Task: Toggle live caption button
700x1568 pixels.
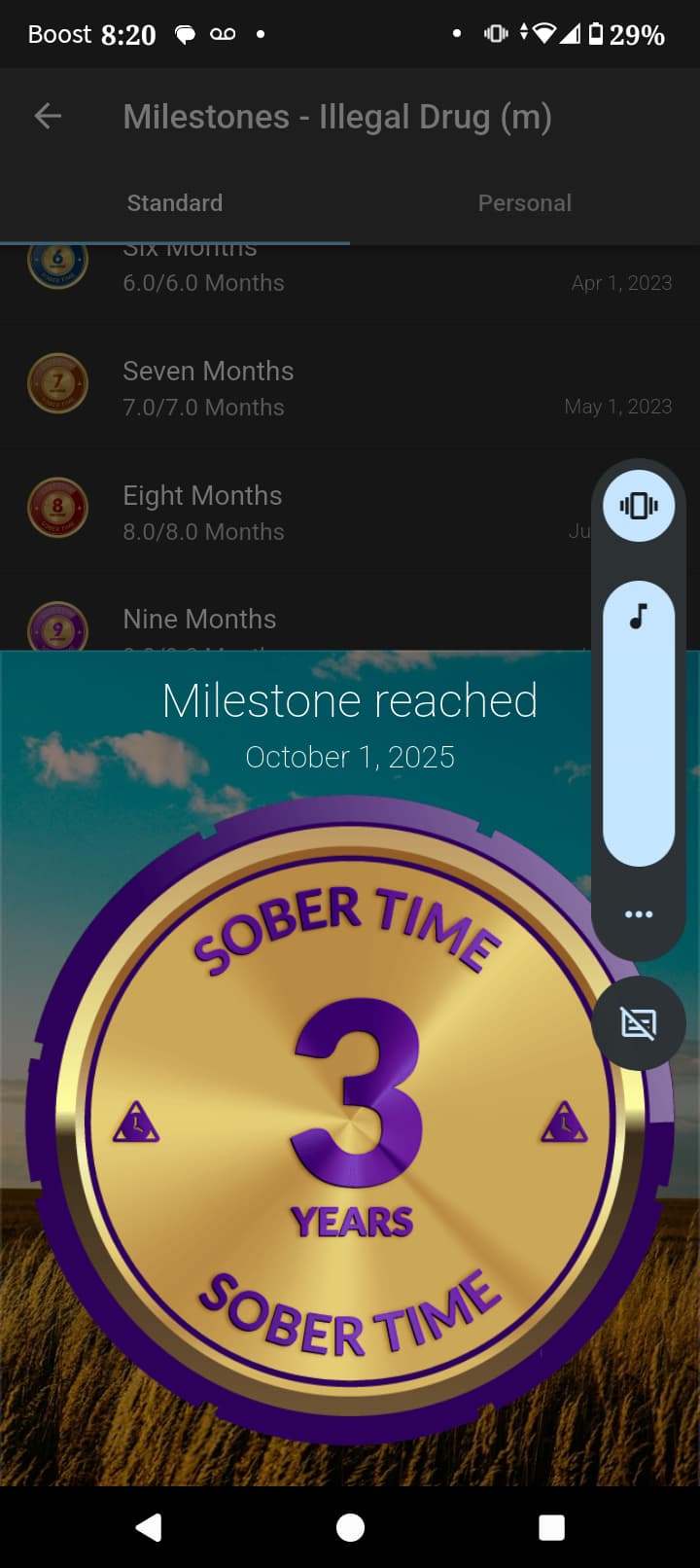Action: [639, 1023]
